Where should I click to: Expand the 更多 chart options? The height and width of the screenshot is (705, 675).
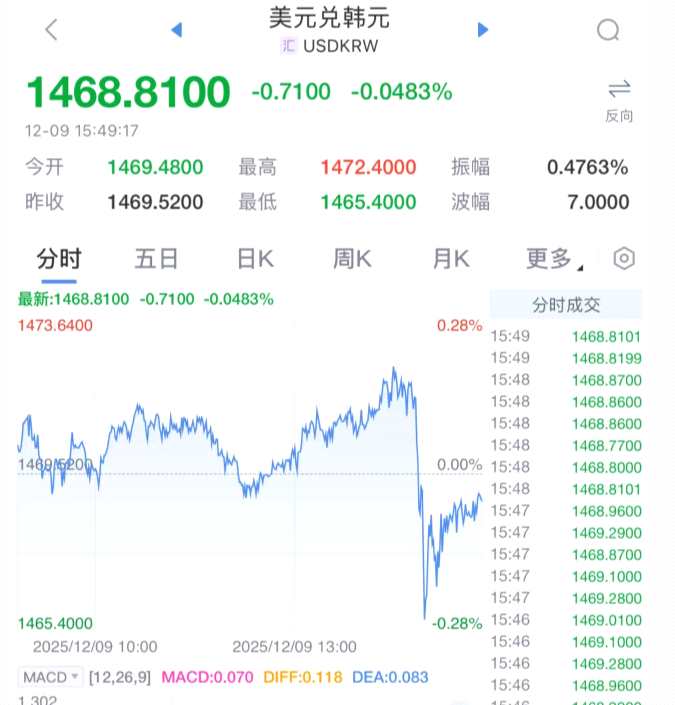554,260
